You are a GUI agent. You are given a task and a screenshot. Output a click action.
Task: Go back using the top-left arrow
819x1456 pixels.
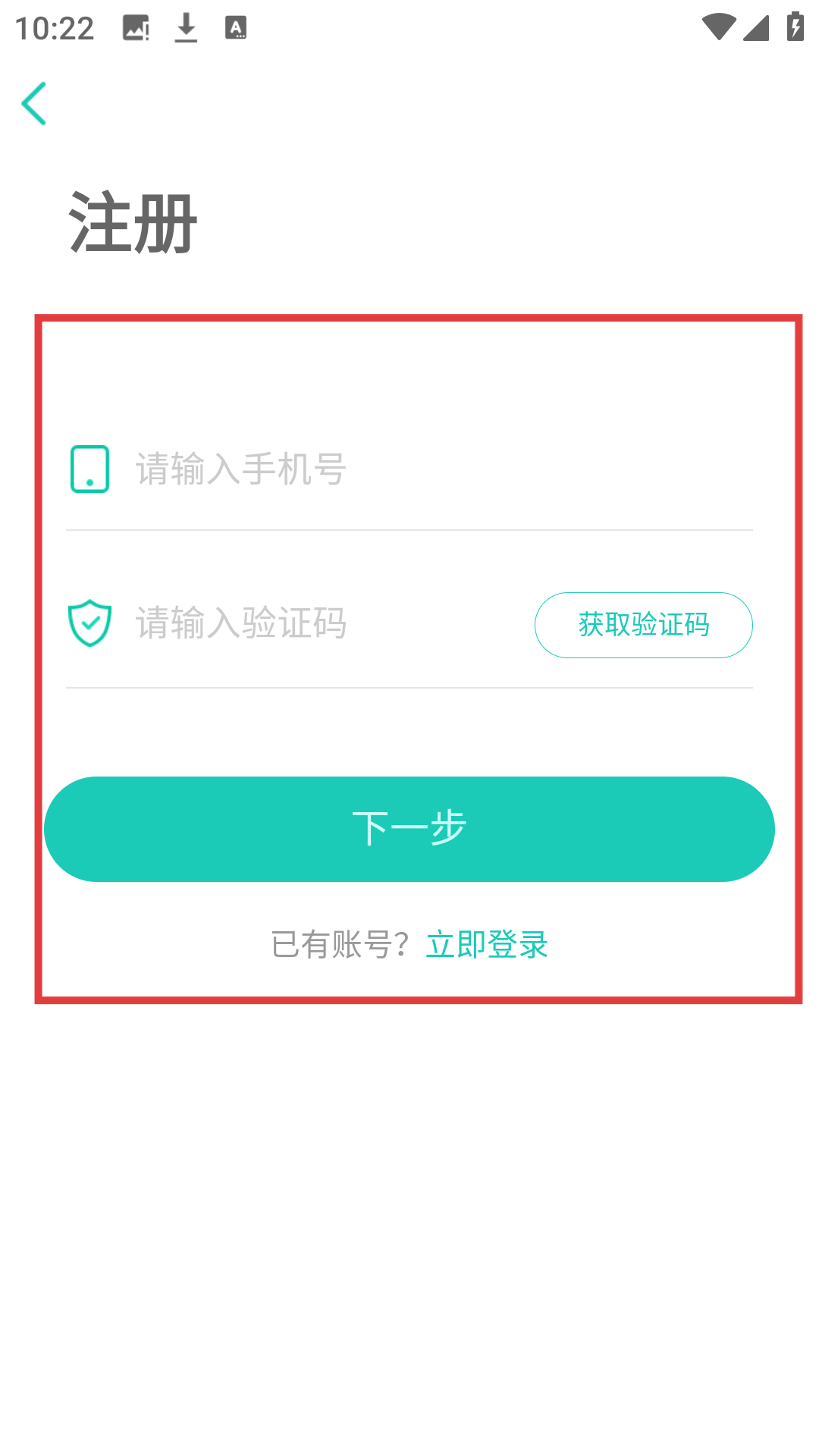pos(34,104)
